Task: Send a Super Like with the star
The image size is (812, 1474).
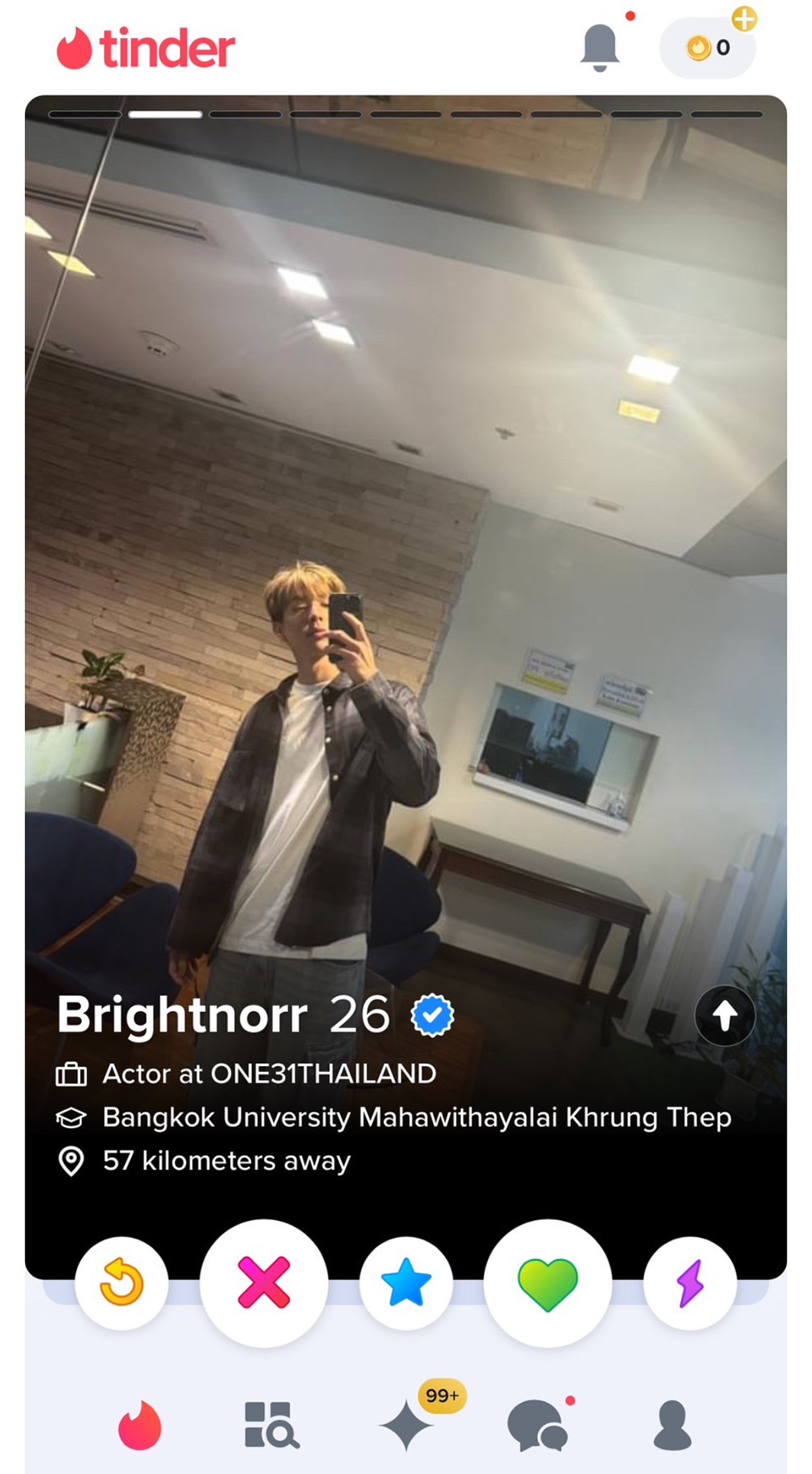Action: point(406,1283)
